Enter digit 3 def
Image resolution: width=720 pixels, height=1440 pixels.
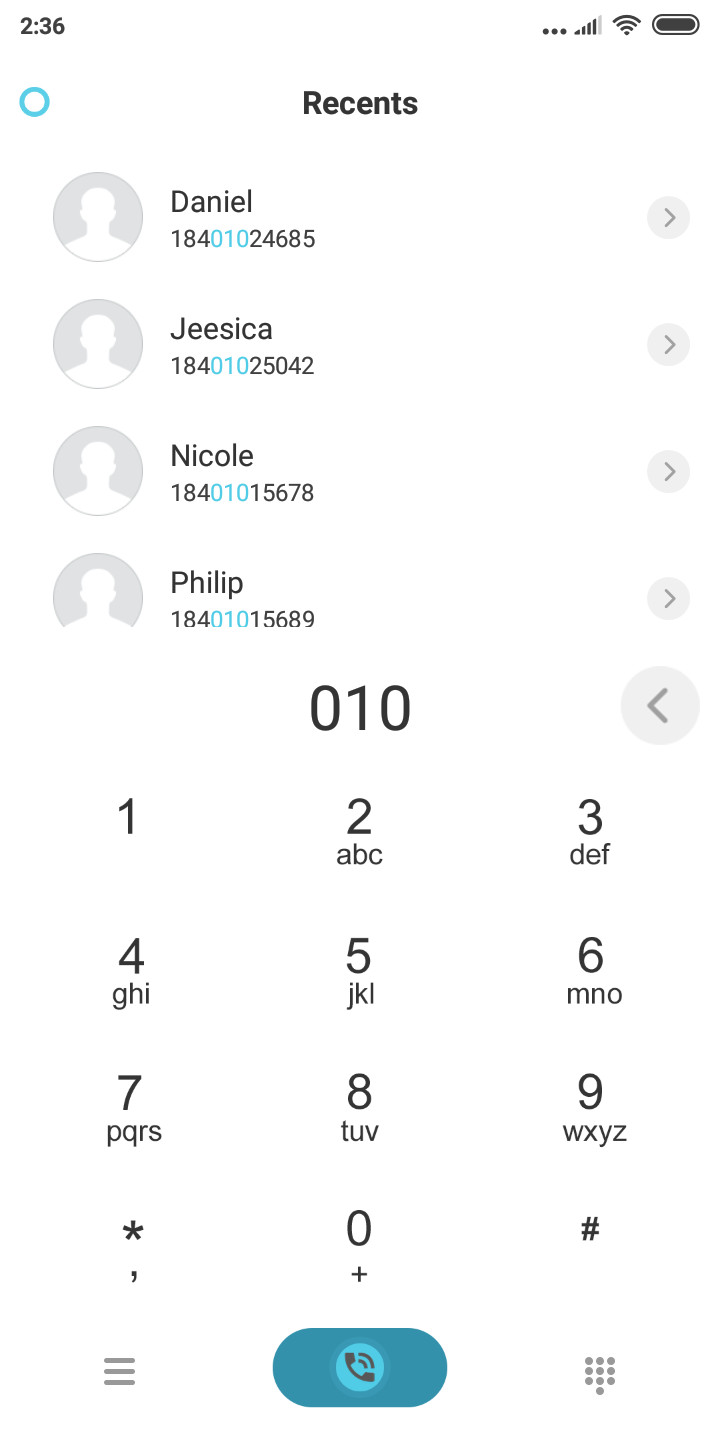coord(590,832)
